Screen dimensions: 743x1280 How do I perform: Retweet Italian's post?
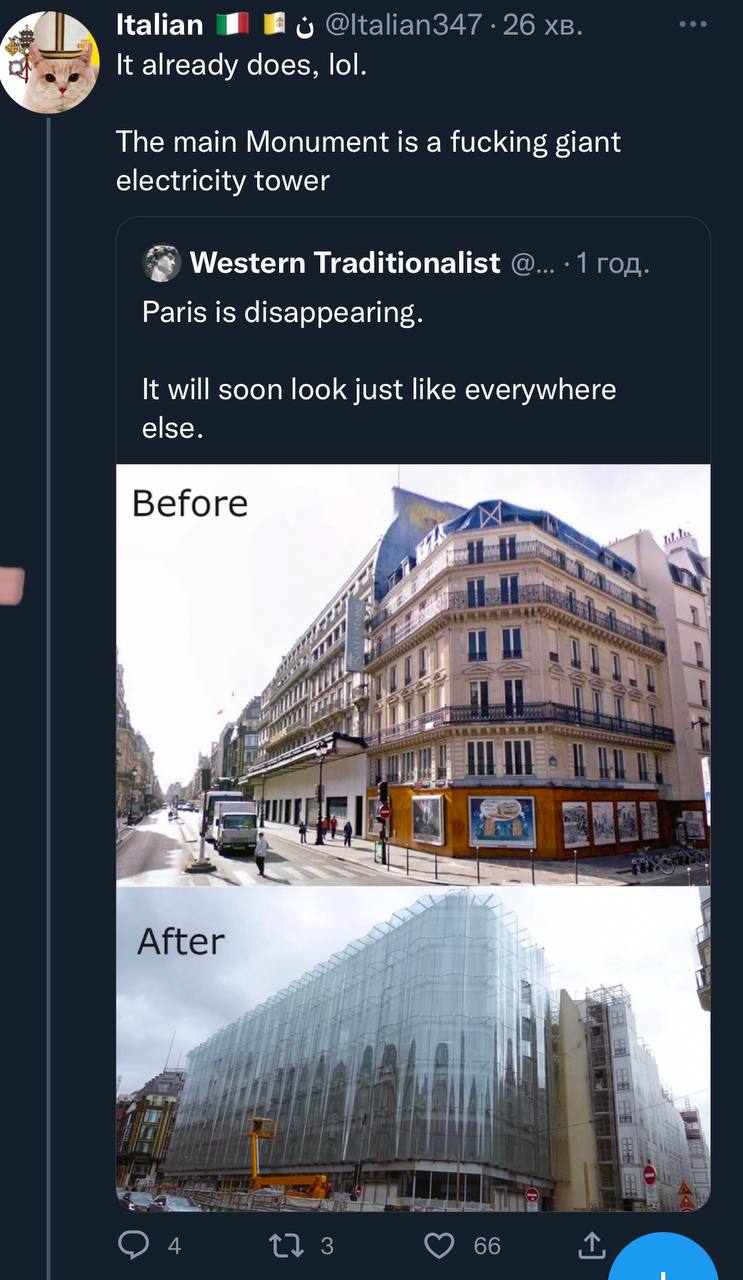click(x=288, y=1244)
